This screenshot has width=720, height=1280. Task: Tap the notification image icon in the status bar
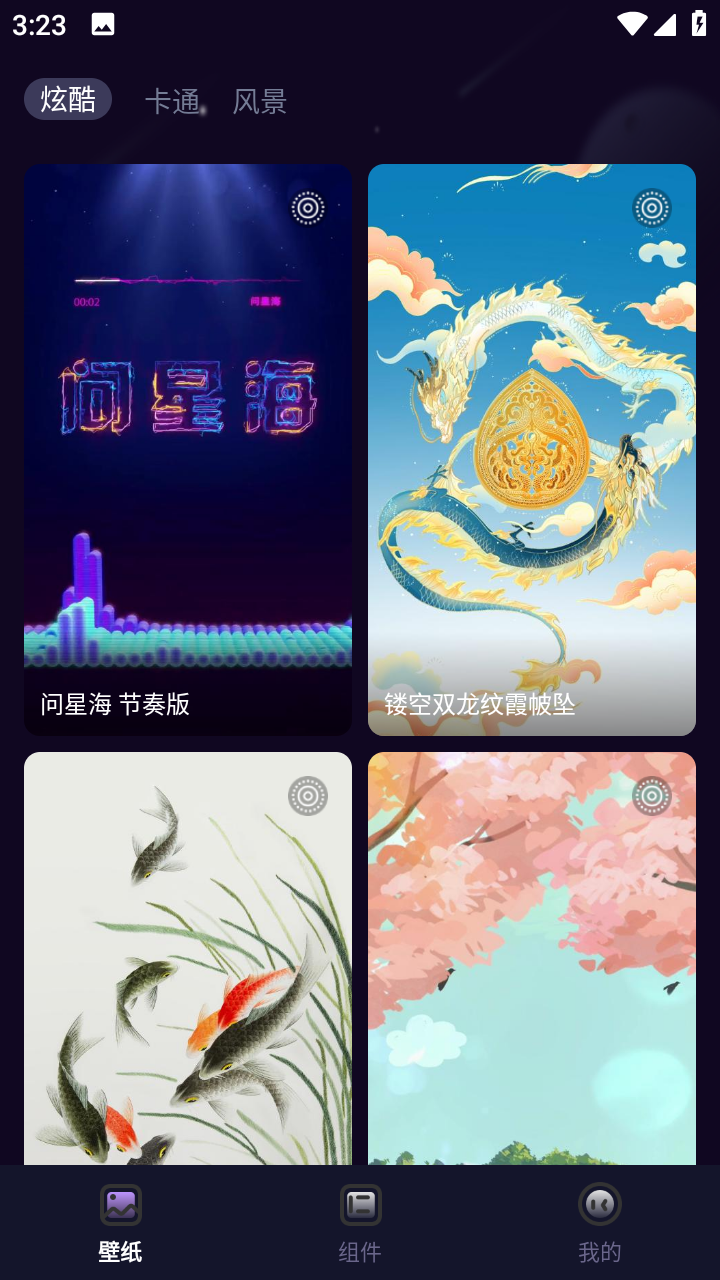coord(103,25)
